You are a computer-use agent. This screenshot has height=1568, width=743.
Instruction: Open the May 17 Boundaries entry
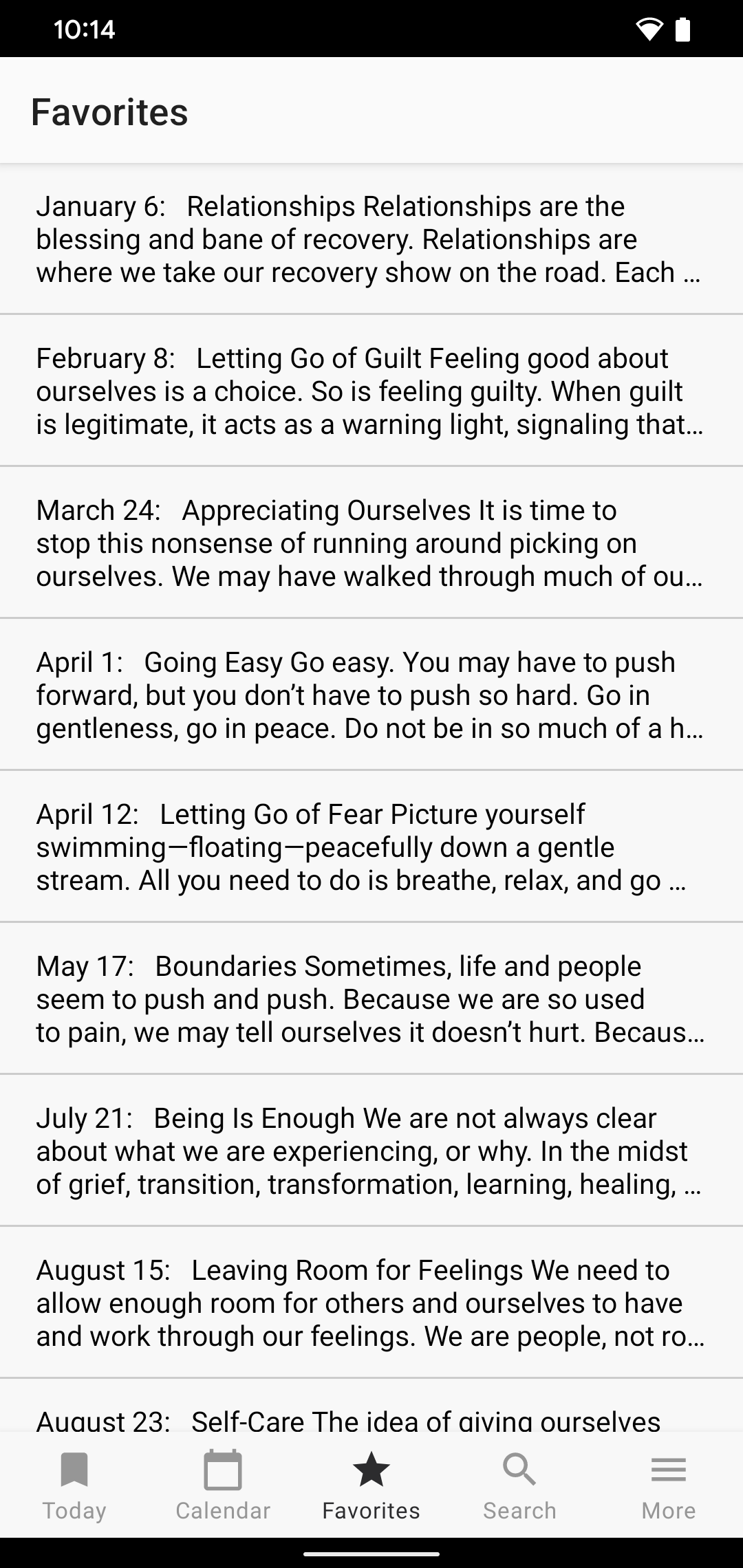point(371,999)
